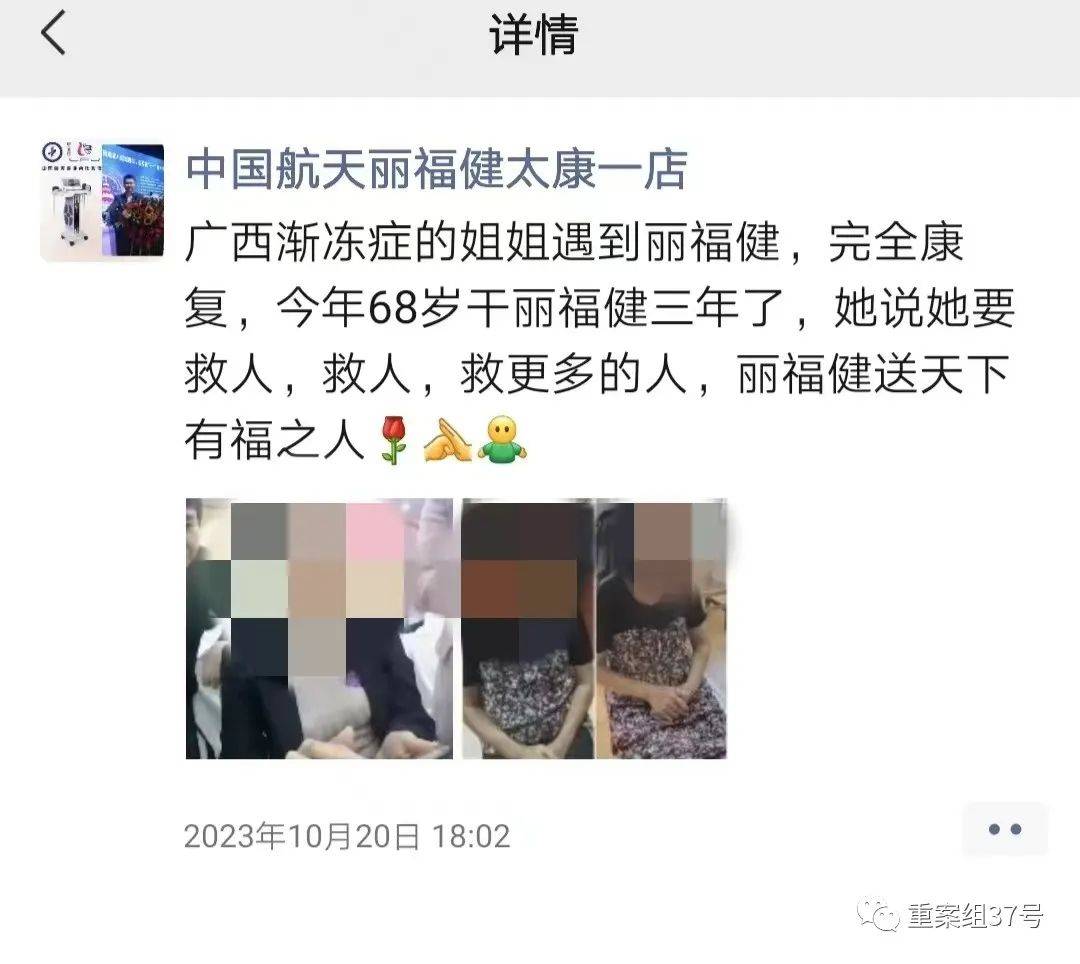Open the two-dot like/comment menu

pyautogui.click(x=1004, y=829)
